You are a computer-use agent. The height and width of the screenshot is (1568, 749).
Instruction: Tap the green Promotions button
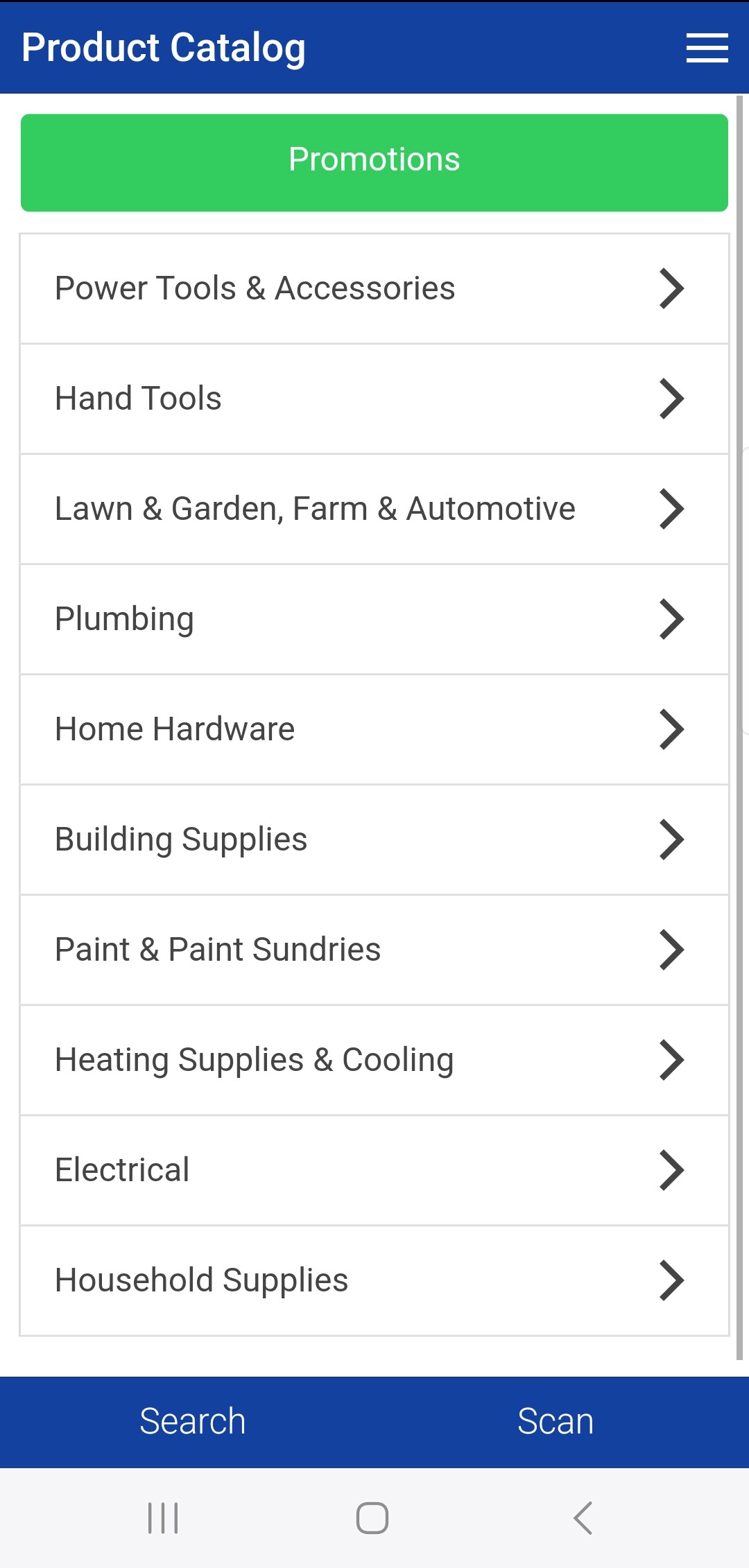click(x=374, y=163)
